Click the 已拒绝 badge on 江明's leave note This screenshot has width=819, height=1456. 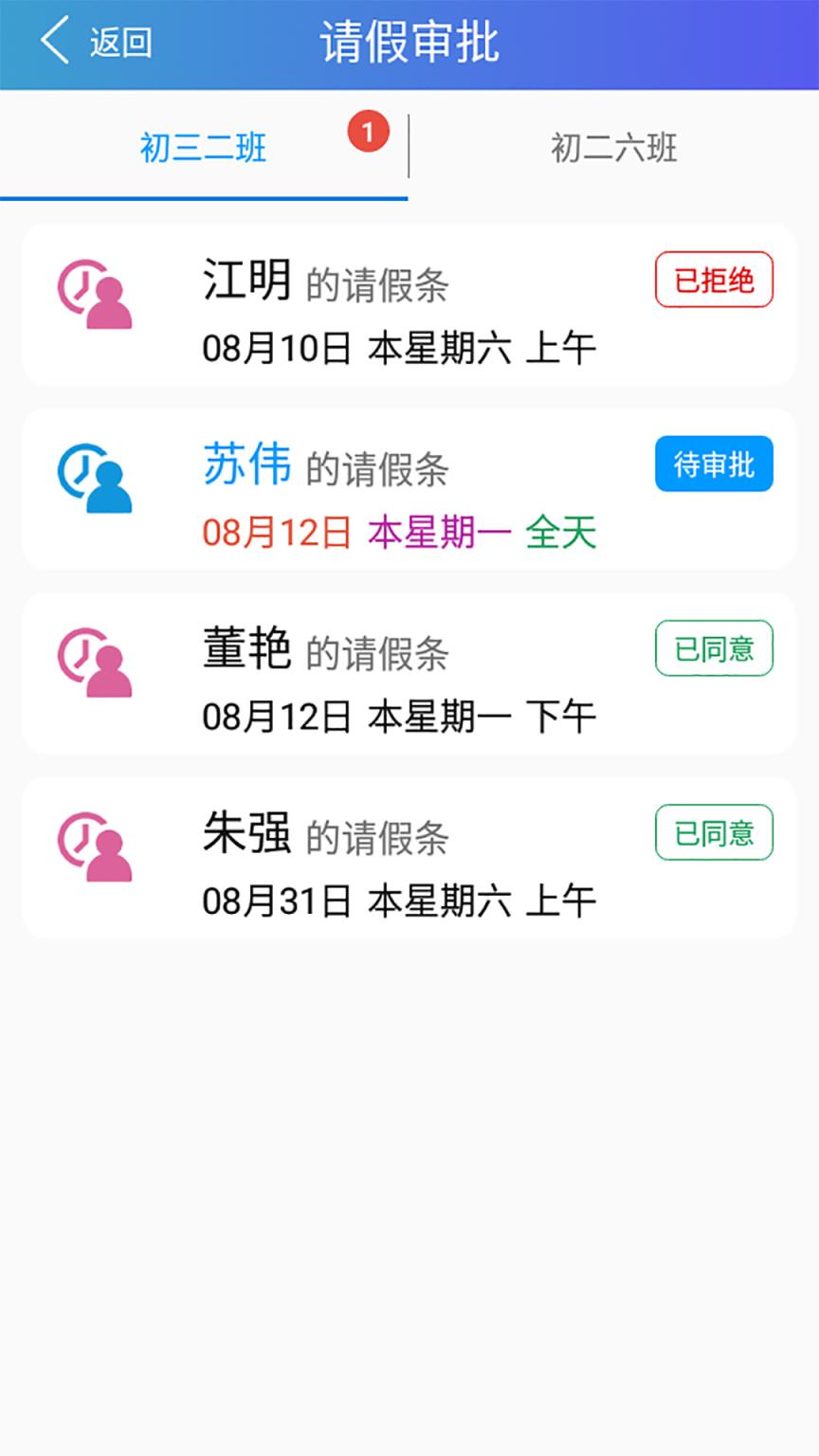(x=714, y=279)
